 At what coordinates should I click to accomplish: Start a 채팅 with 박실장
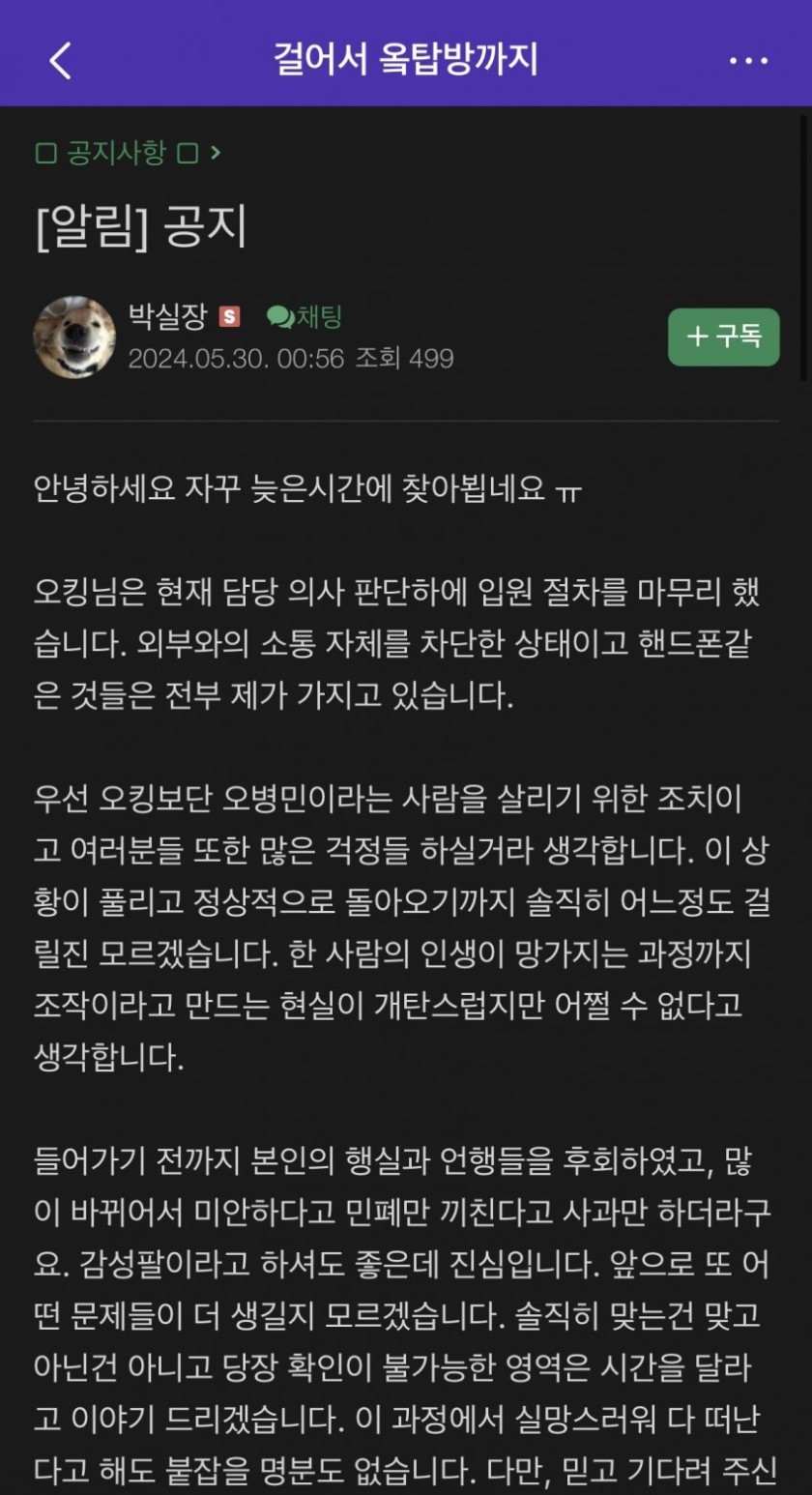click(304, 316)
